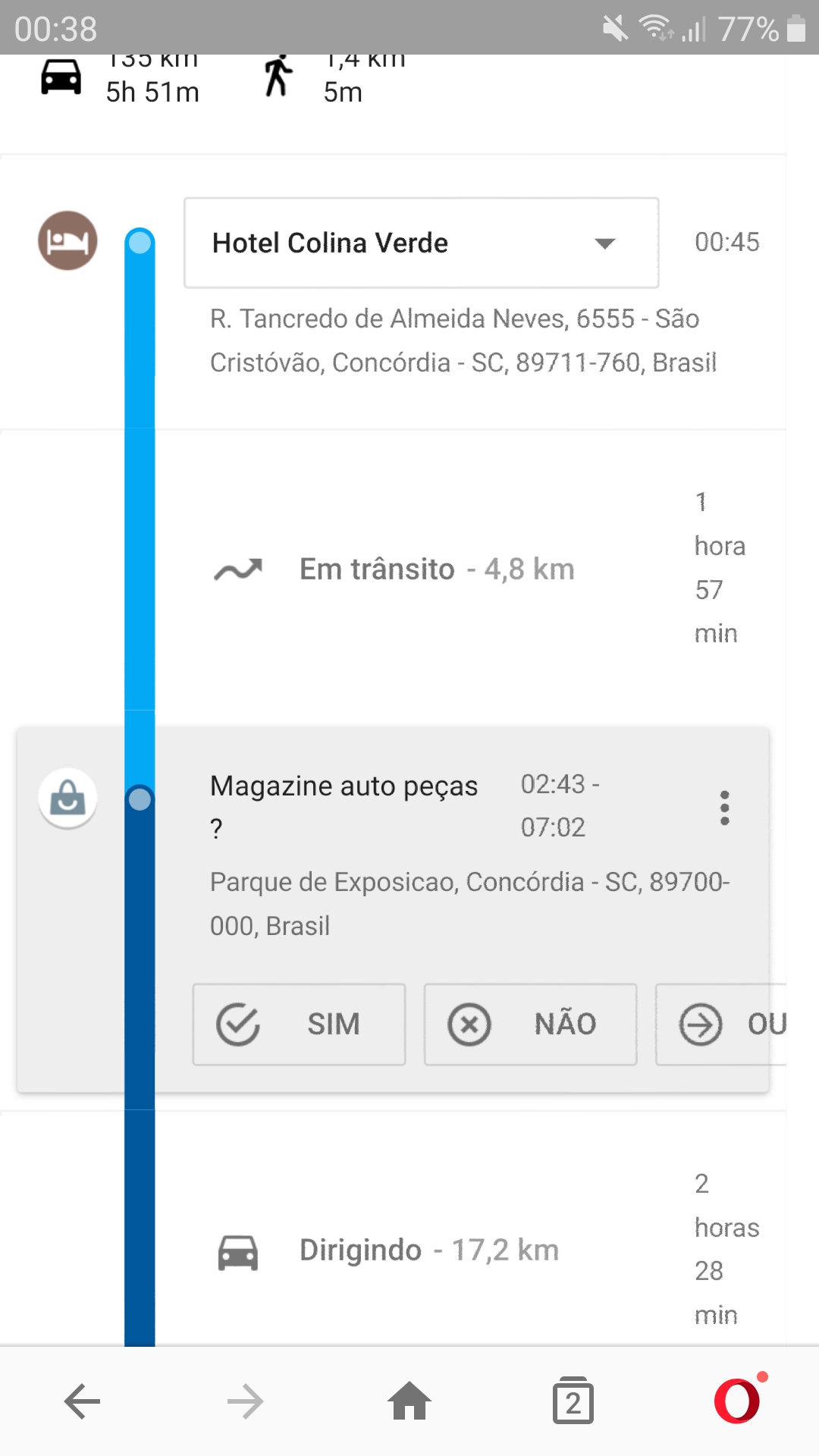The image size is (819, 1456).
Task: Tap the Opera browser logo
Action: tap(741, 1401)
